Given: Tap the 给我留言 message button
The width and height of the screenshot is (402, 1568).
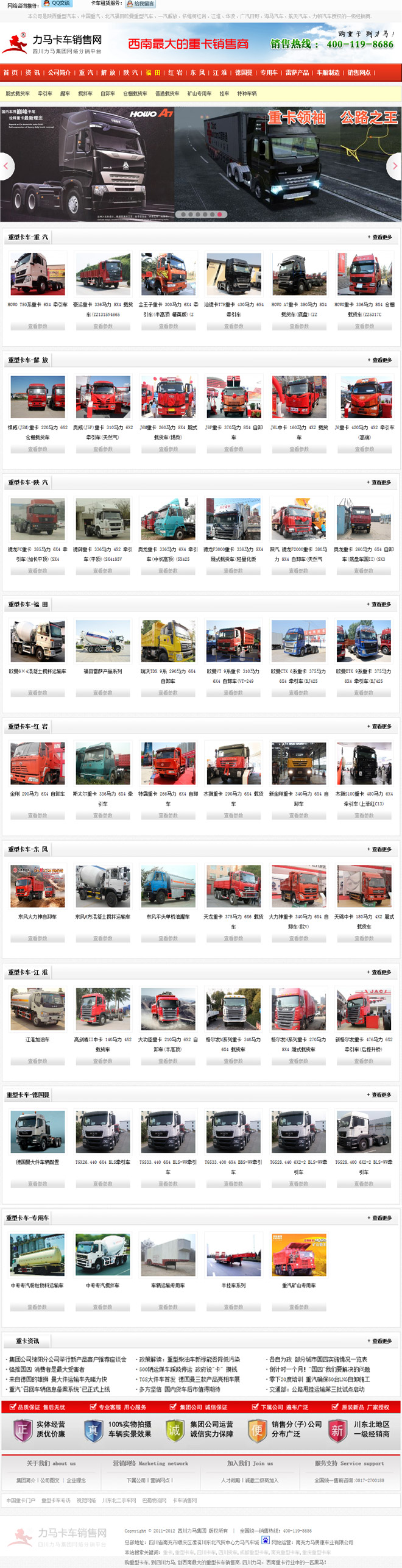Looking at the screenshot, I should click(141, 4).
